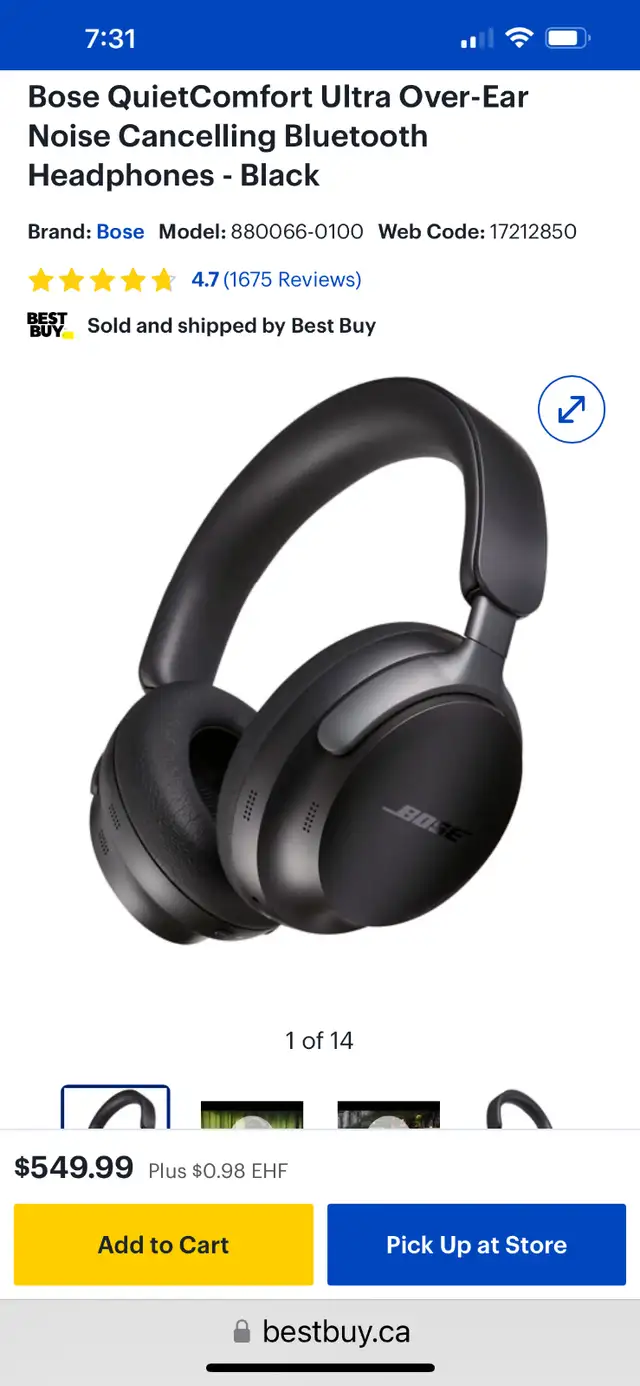Open the 1675 Reviews link
The height and width of the screenshot is (1386, 640).
pos(291,279)
